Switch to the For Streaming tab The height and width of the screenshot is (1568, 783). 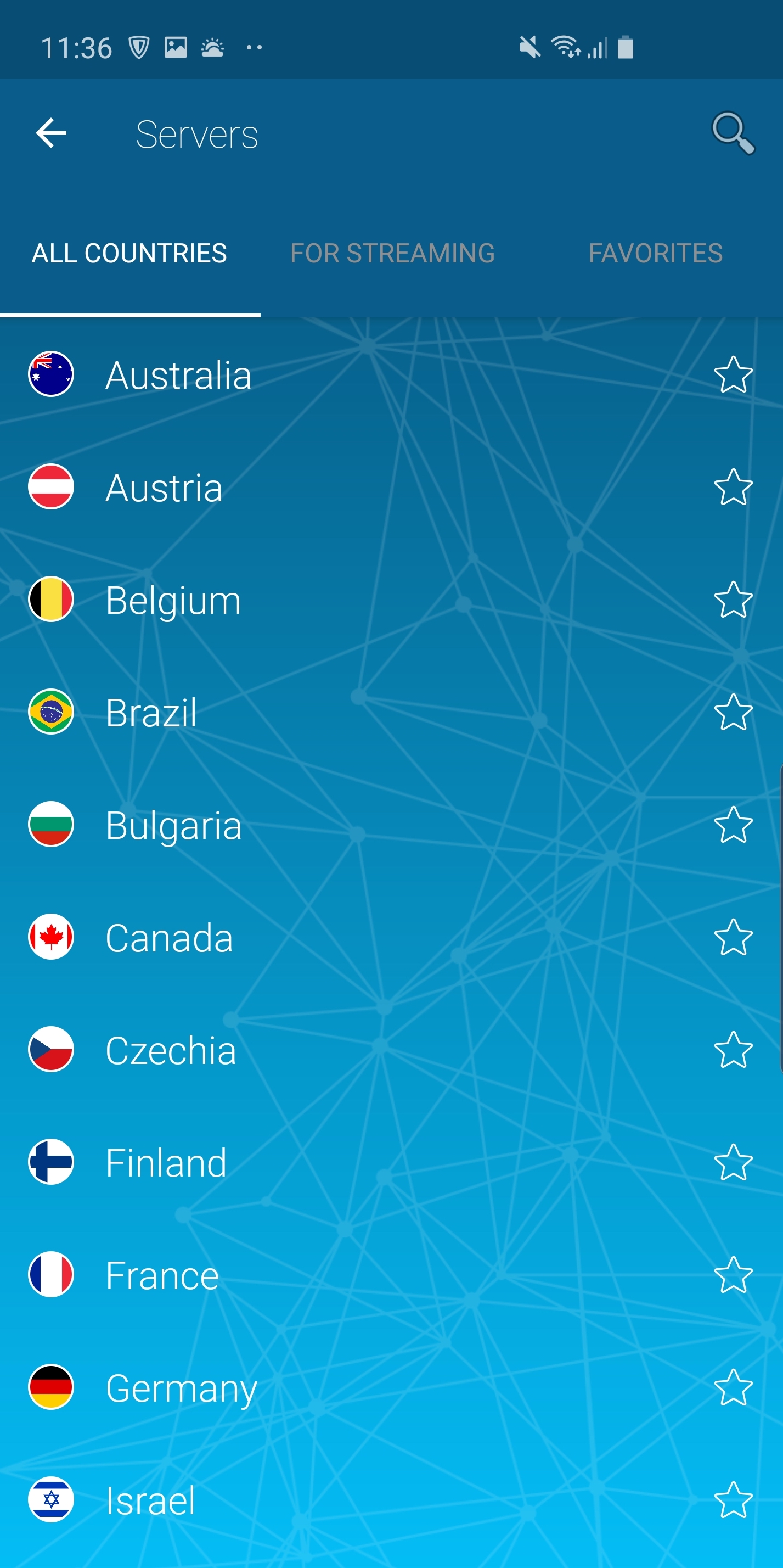pyautogui.click(x=392, y=253)
